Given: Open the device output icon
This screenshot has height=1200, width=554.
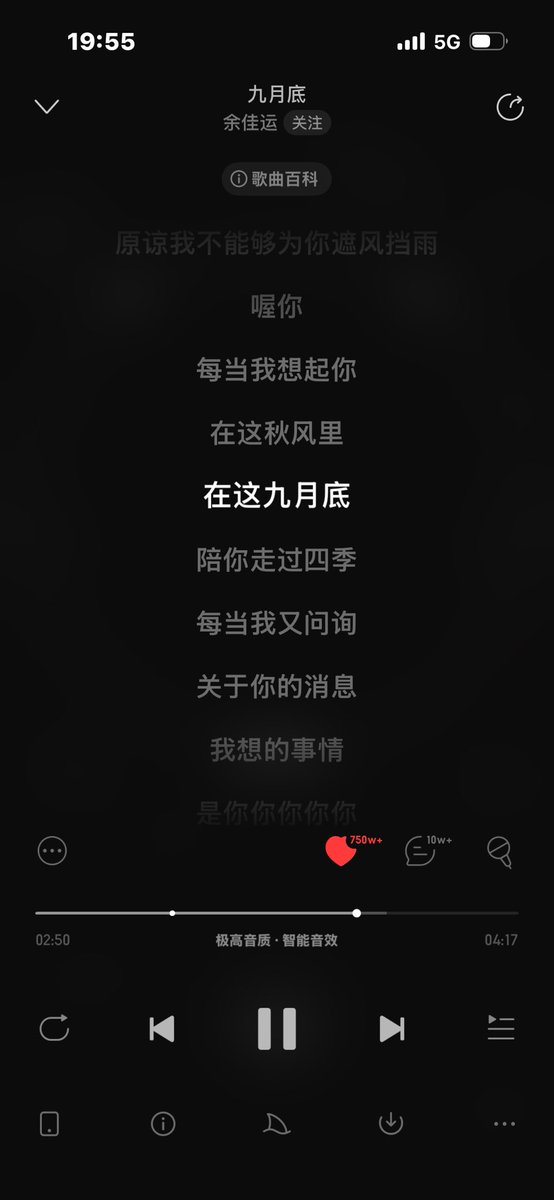Looking at the screenshot, I should pos(49,1124).
